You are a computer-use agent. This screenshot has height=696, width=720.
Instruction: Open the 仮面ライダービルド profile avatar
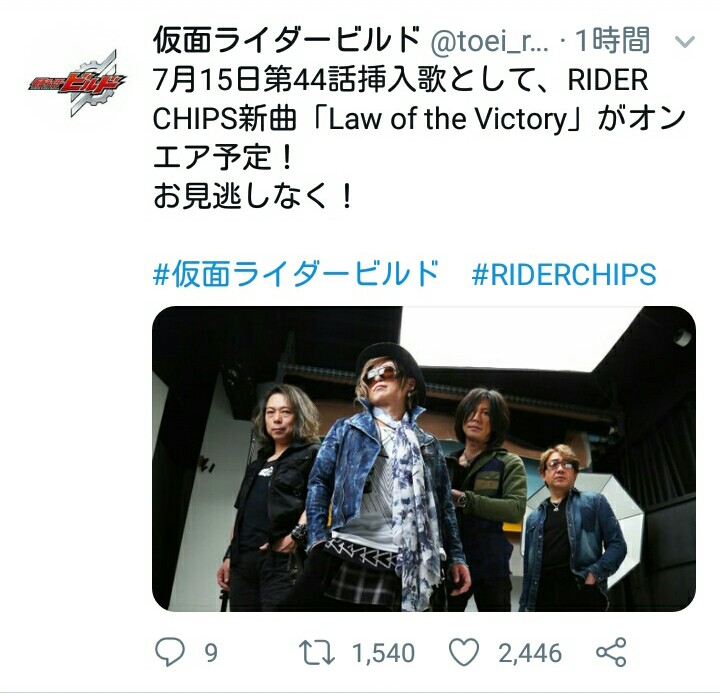click(x=77, y=82)
